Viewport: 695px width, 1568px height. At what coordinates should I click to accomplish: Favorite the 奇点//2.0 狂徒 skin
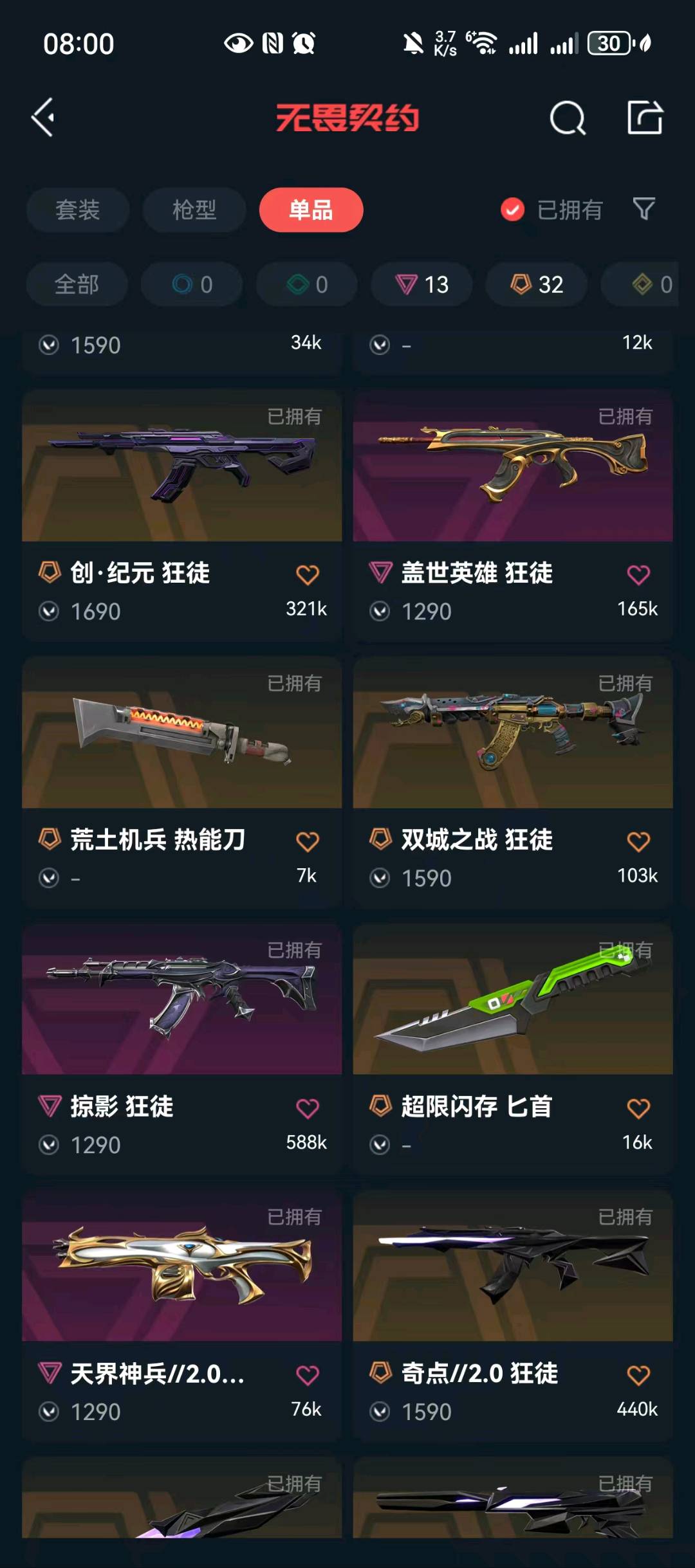tap(638, 1375)
